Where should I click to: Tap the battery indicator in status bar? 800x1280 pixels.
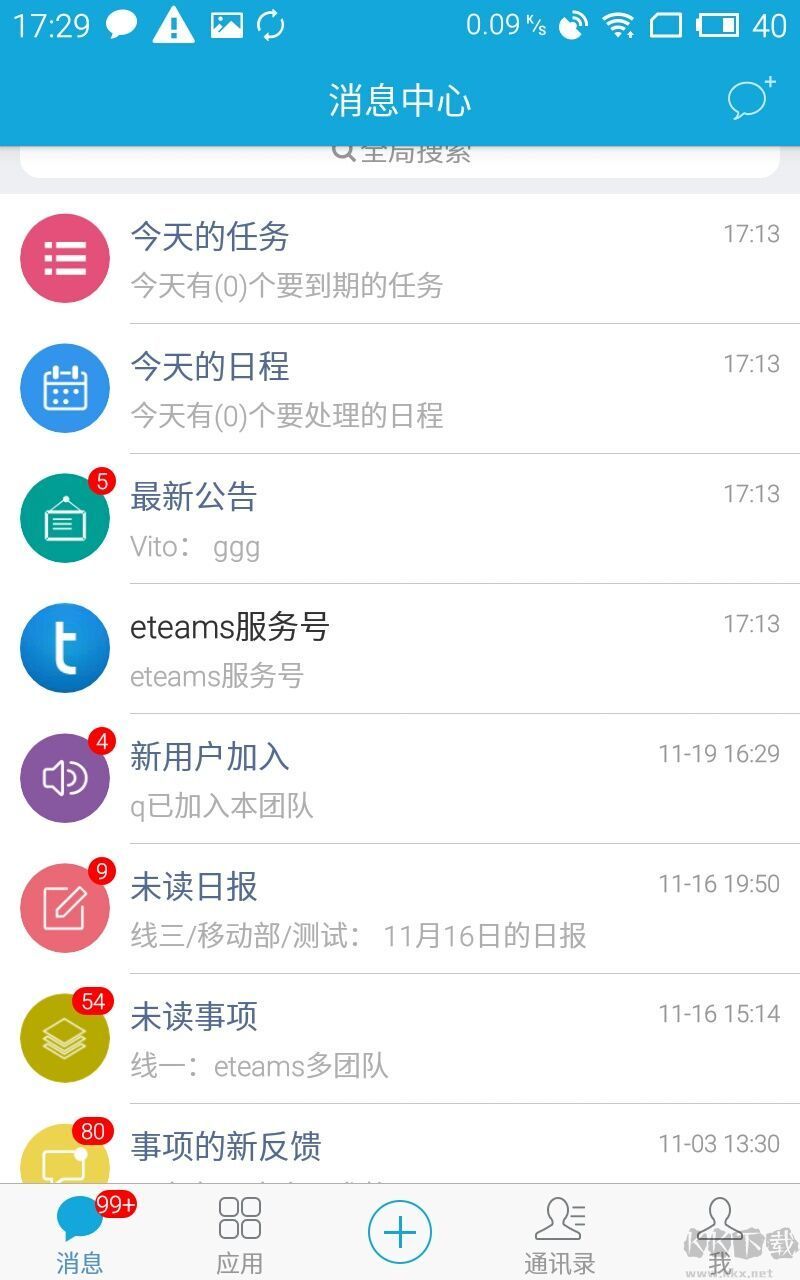[717, 26]
